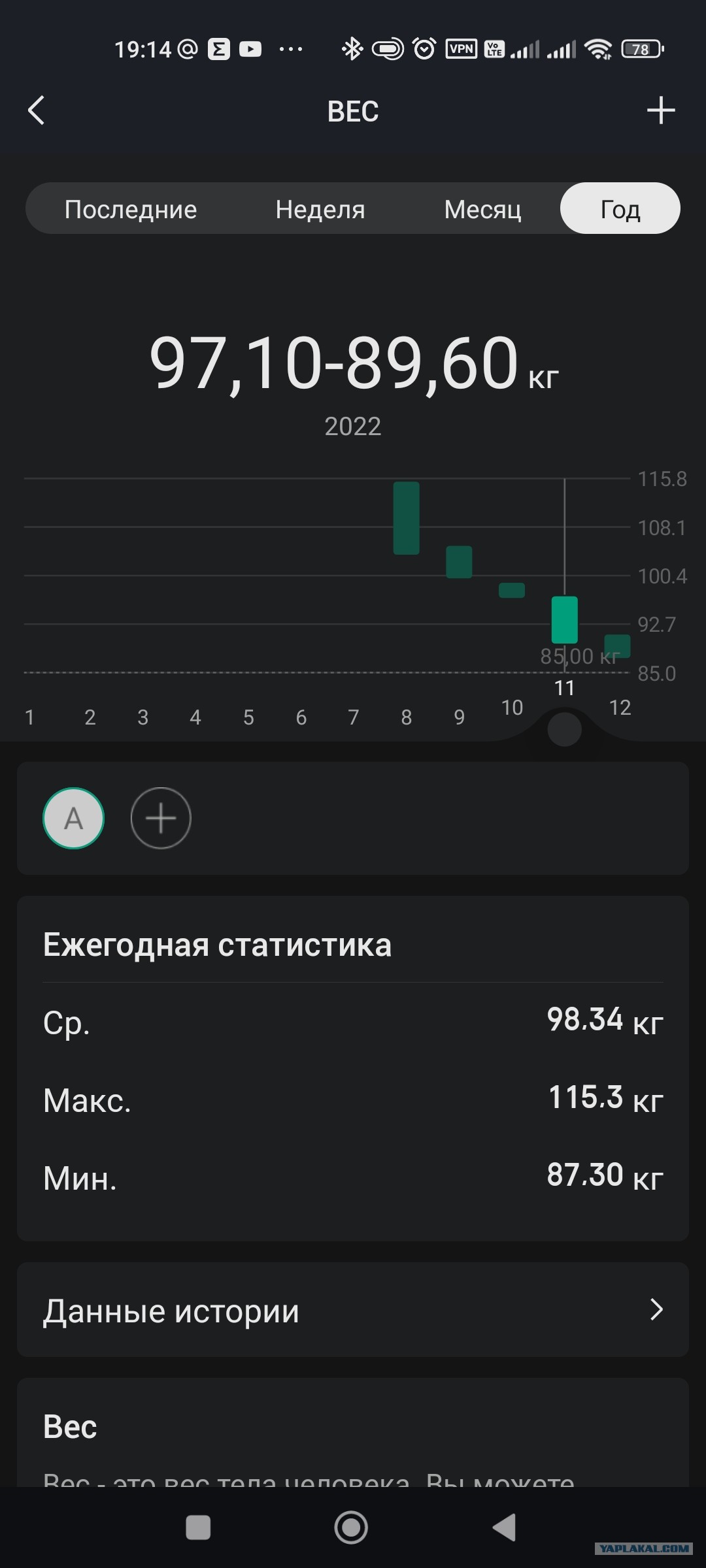
Task: Select the Год tab
Action: (620, 208)
